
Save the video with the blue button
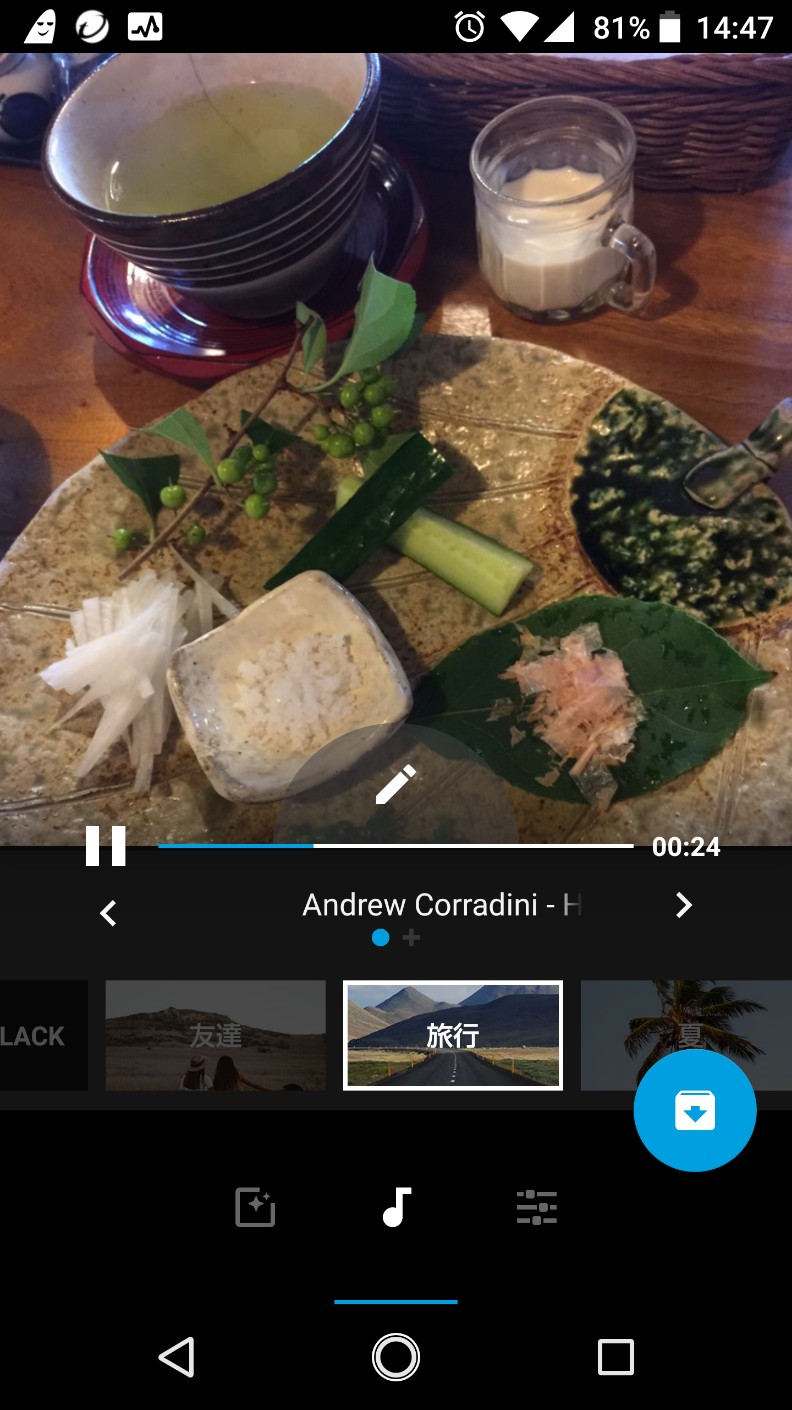pyautogui.click(x=695, y=1110)
